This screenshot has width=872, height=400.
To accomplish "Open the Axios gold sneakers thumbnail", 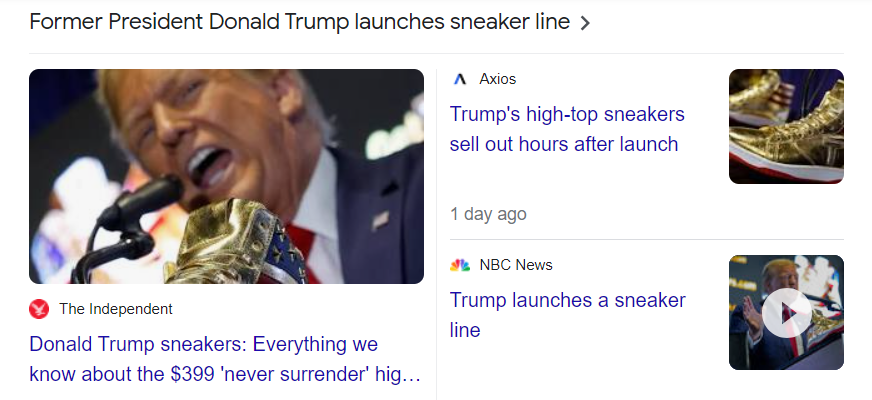I will click(x=786, y=126).
